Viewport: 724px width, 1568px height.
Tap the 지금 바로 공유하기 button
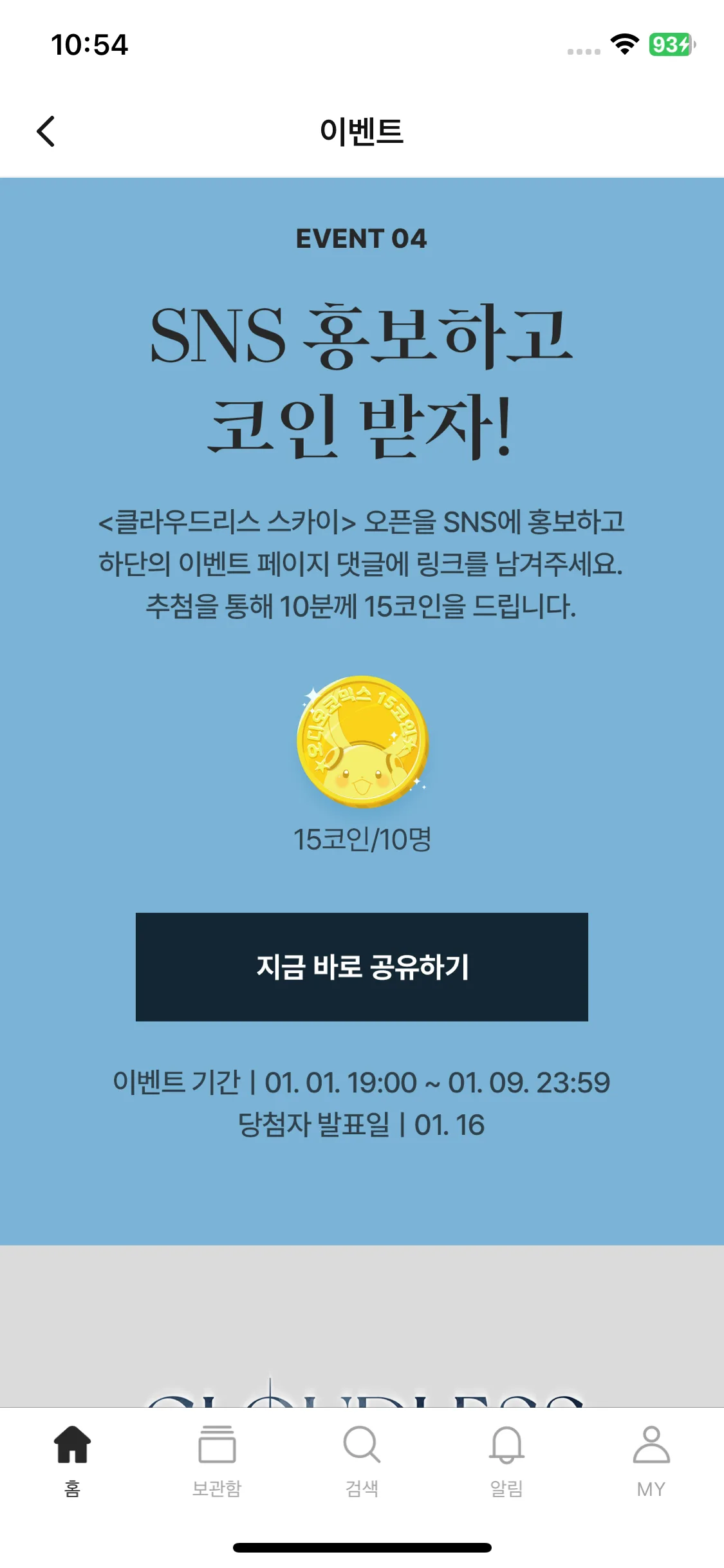tap(362, 967)
